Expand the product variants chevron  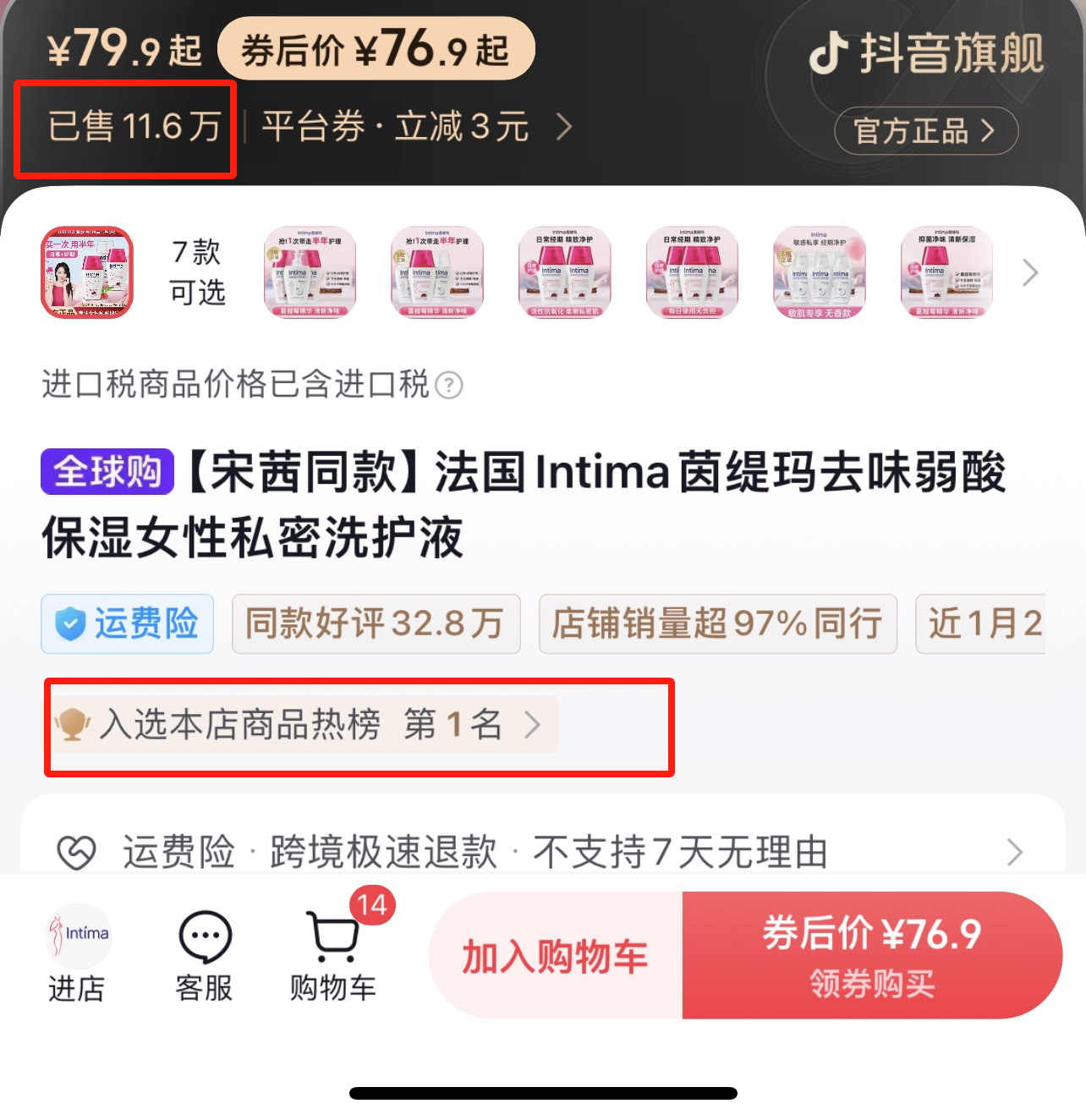click(x=1029, y=273)
